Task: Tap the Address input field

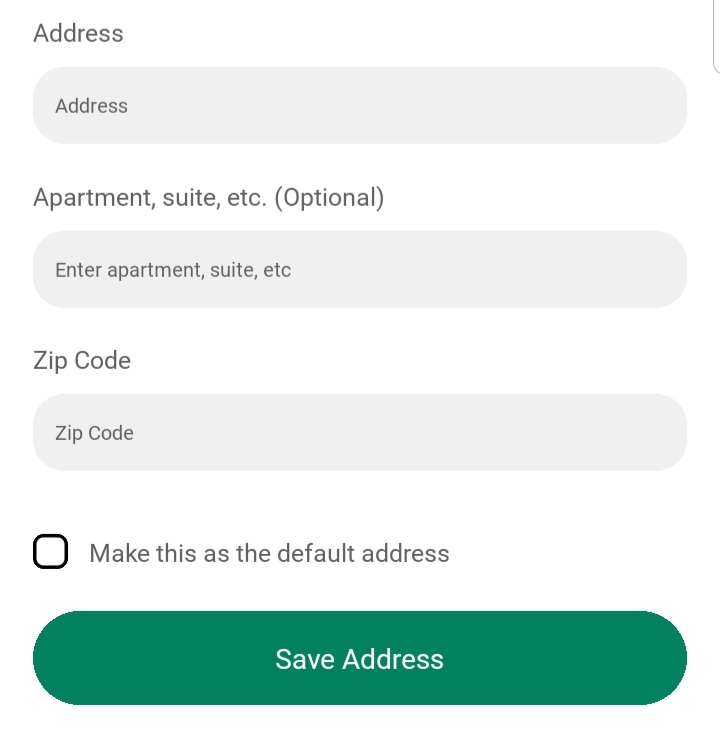Action: (360, 105)
